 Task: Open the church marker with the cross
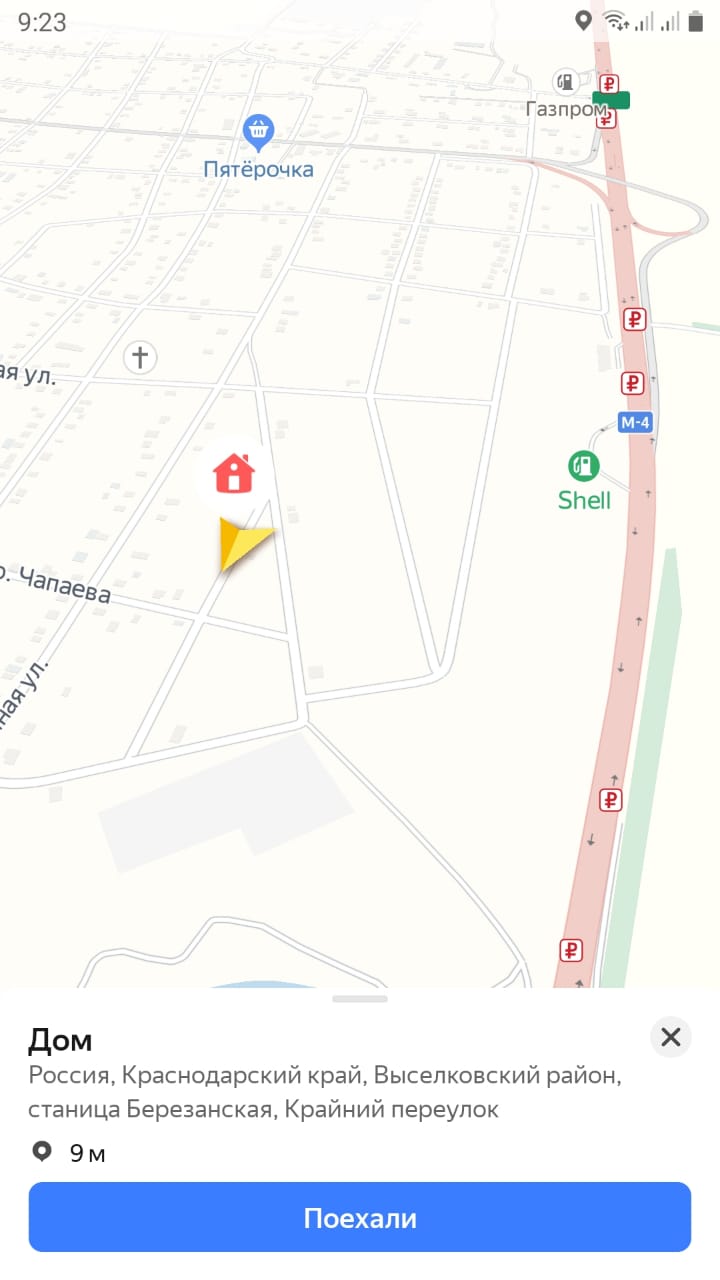pos(140,357)
